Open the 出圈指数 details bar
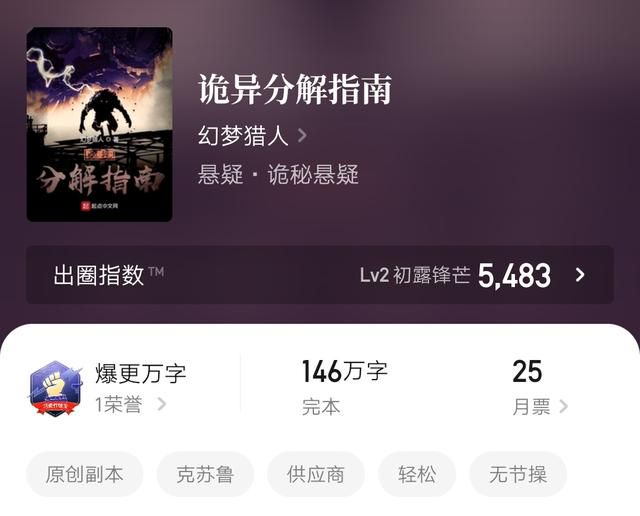The height and width of the screenshot is (516, 640). click(x=320, y=275)
